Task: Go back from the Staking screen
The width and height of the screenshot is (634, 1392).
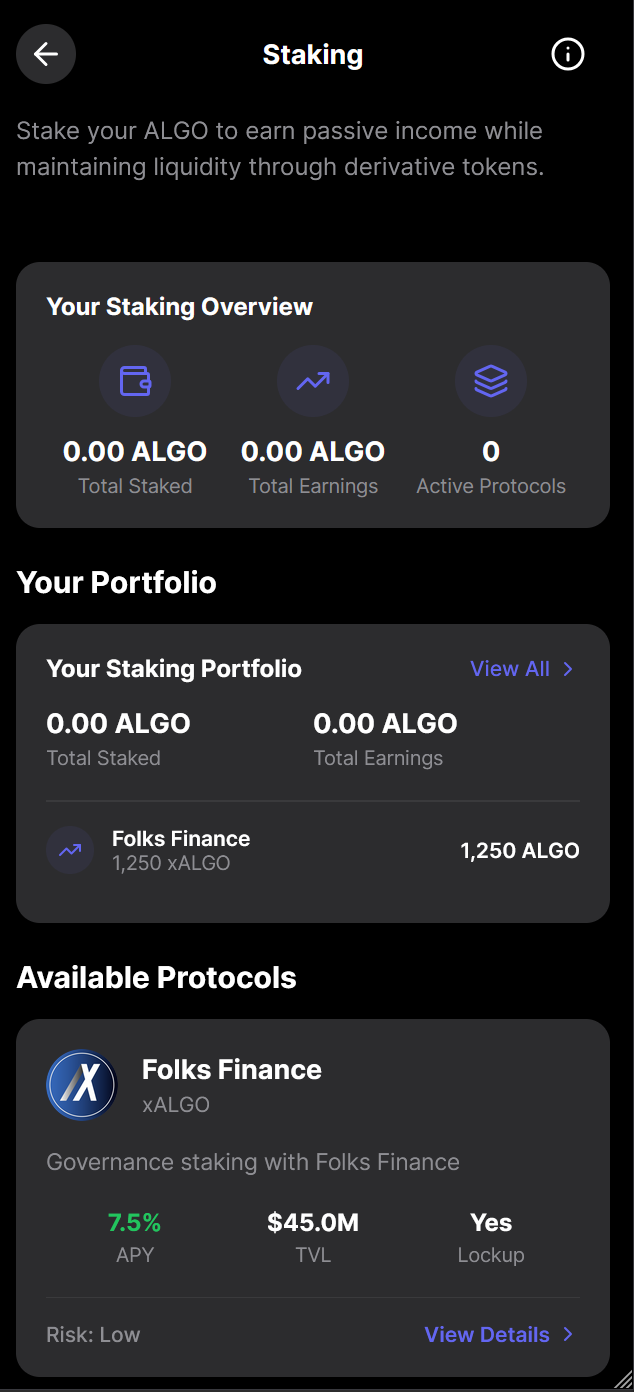Action: pos(46,54)
